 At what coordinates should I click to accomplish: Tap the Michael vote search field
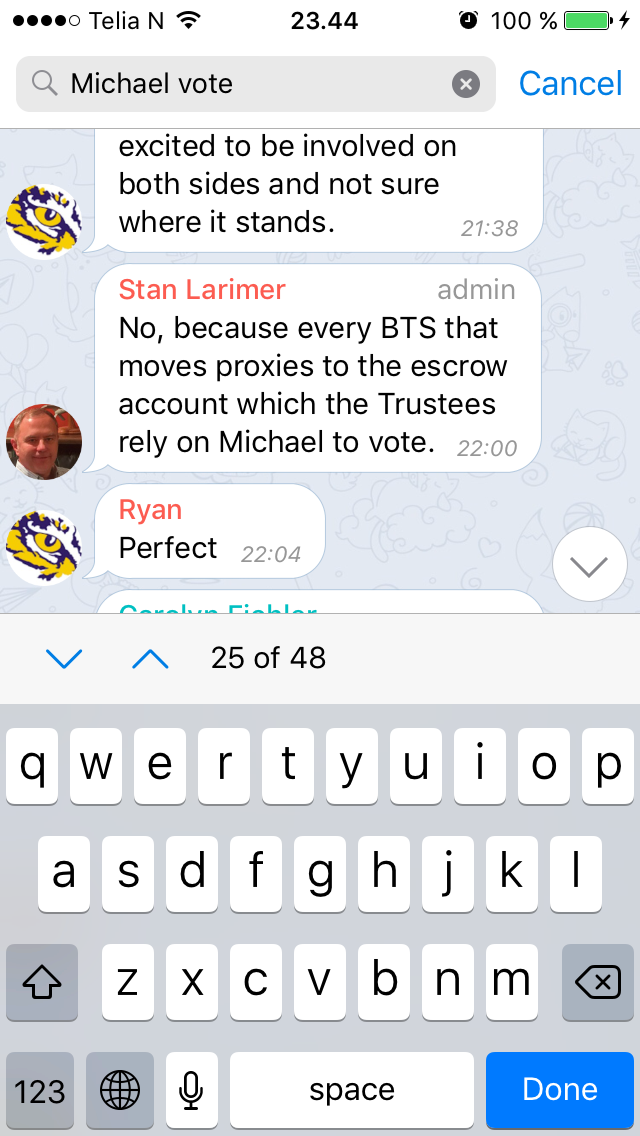pos(256,84)
